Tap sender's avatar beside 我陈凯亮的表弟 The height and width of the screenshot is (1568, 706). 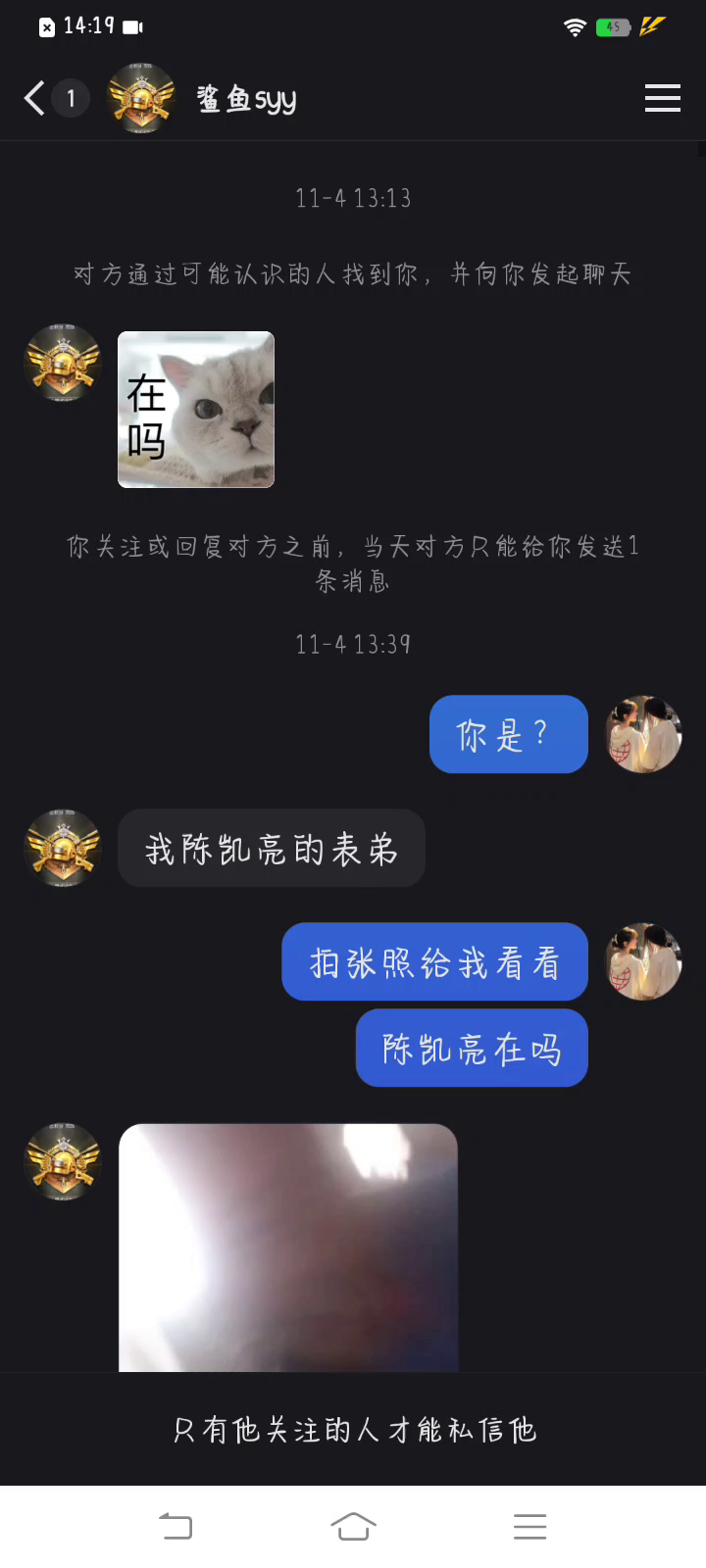(x=63, y=849)
